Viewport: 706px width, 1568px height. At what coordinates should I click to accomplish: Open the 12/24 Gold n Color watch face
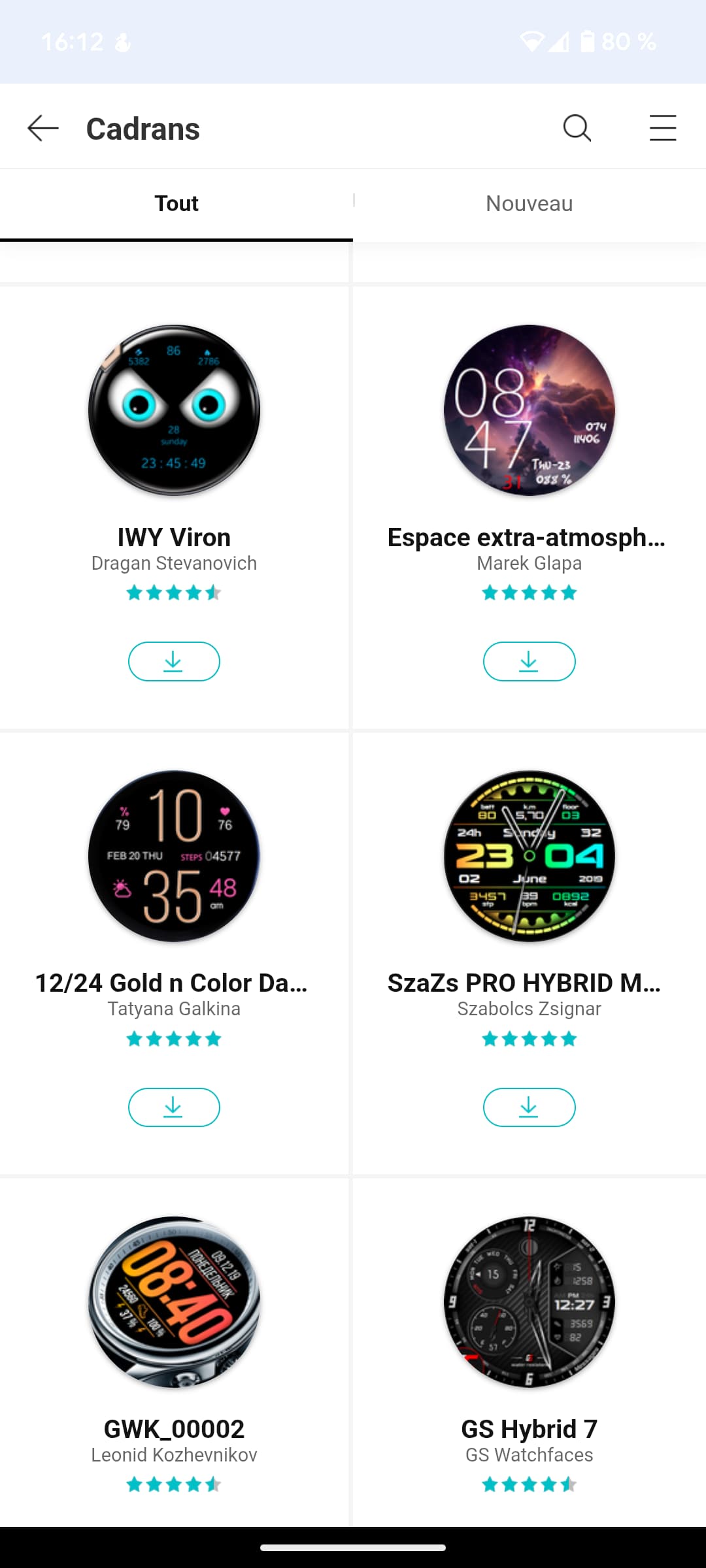174,856
